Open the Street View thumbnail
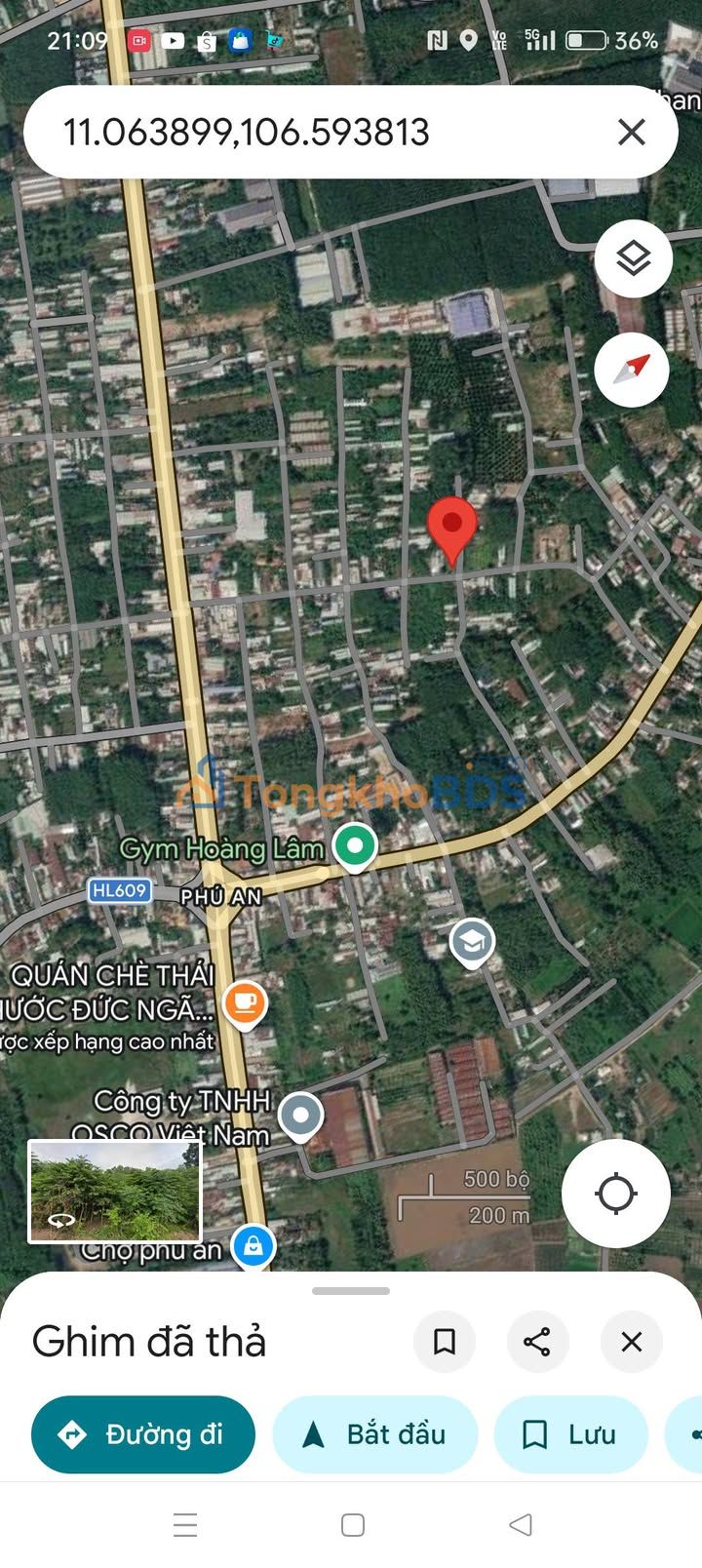Image resolution: width=702 pixels, height=1568 pixels. 114,1191
